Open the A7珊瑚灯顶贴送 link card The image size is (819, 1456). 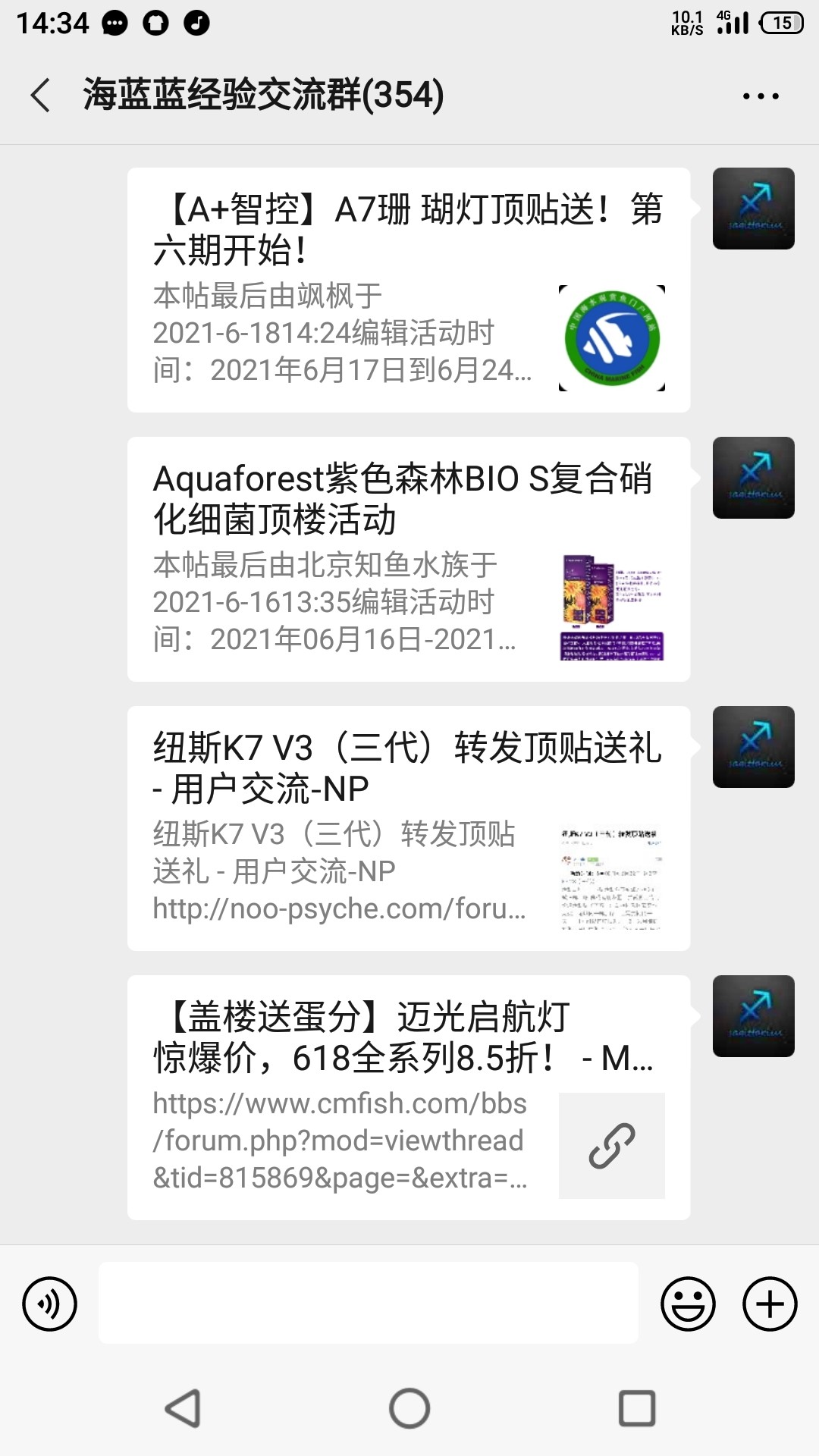click(408, 290)
